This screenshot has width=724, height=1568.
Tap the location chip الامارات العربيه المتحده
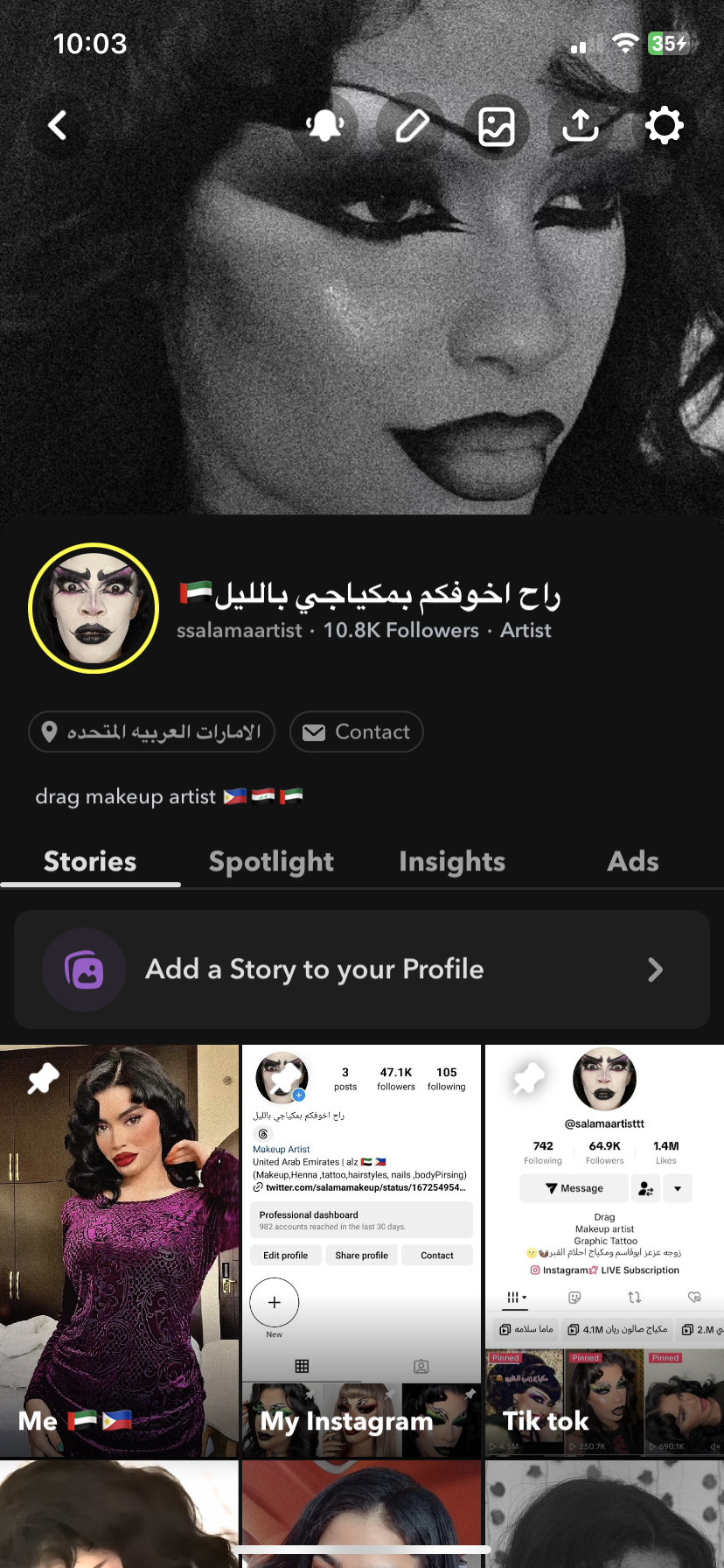pos(152,731)
